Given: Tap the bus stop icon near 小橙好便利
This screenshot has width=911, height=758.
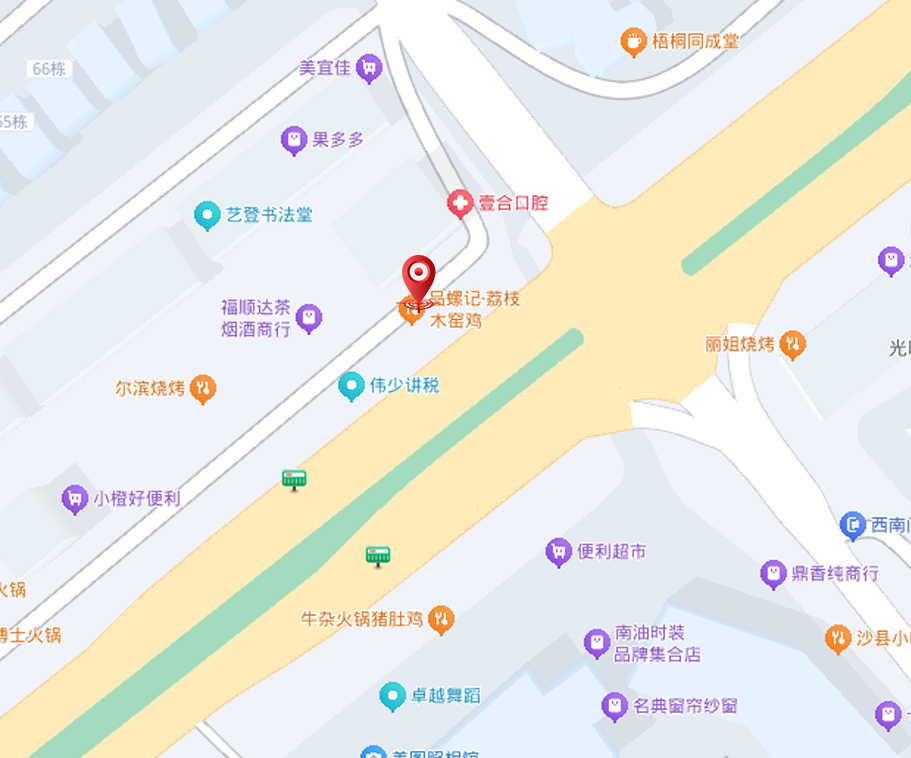Looking at the screenshot, I should pyautogui.click(x=294, y=480).
